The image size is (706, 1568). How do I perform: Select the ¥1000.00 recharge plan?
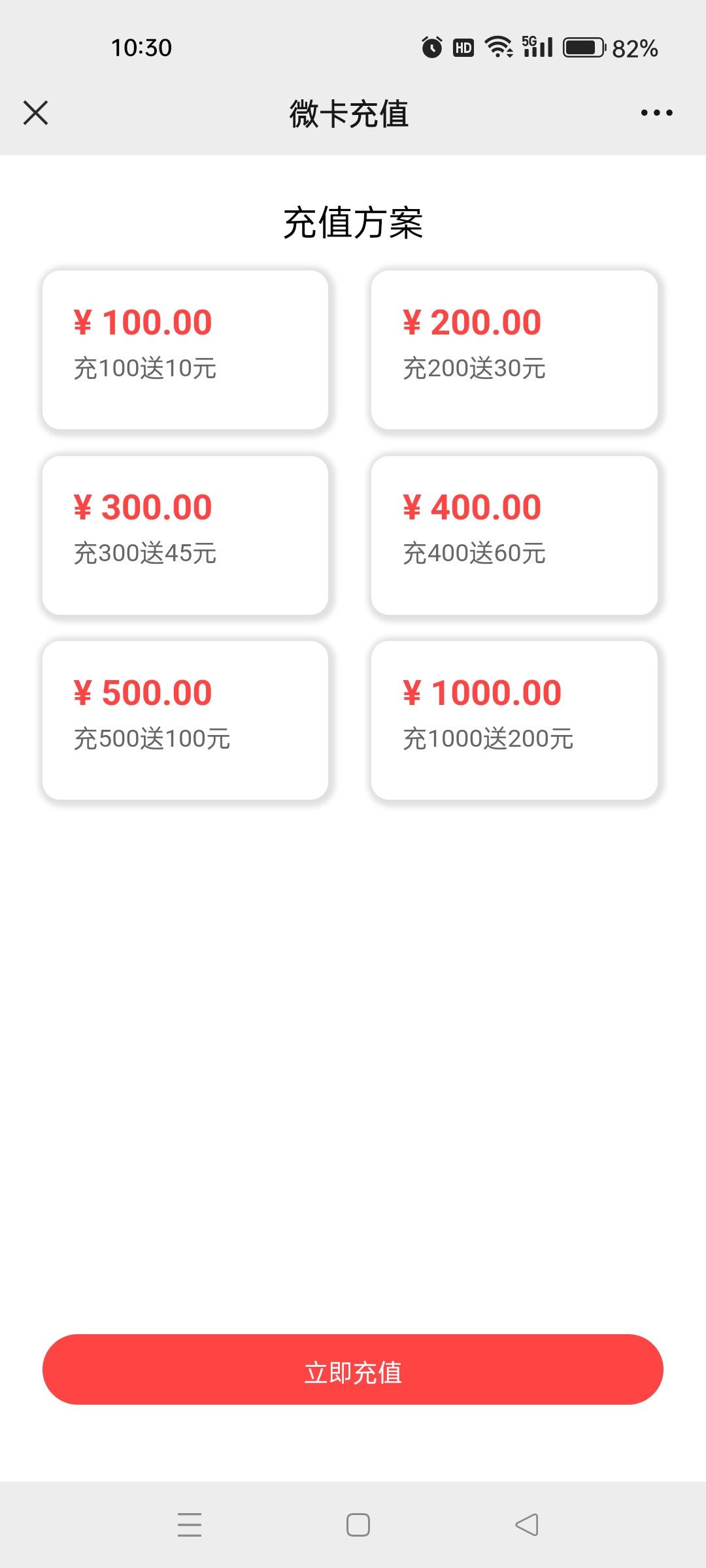point(514,720)
